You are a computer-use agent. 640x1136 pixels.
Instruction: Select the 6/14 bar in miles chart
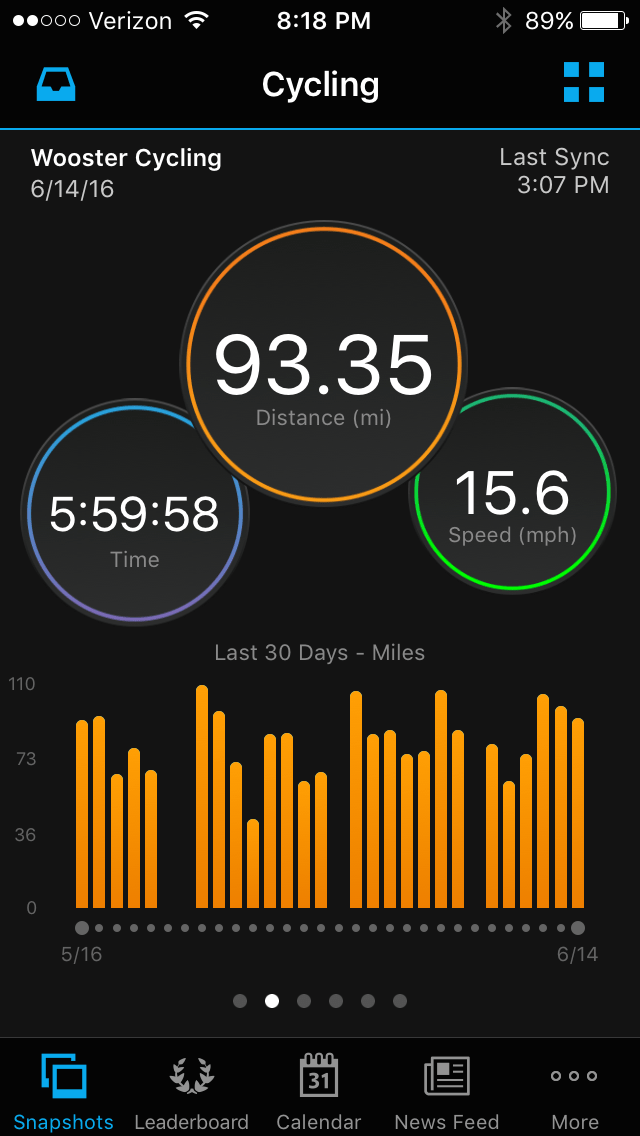pos(578,812)
